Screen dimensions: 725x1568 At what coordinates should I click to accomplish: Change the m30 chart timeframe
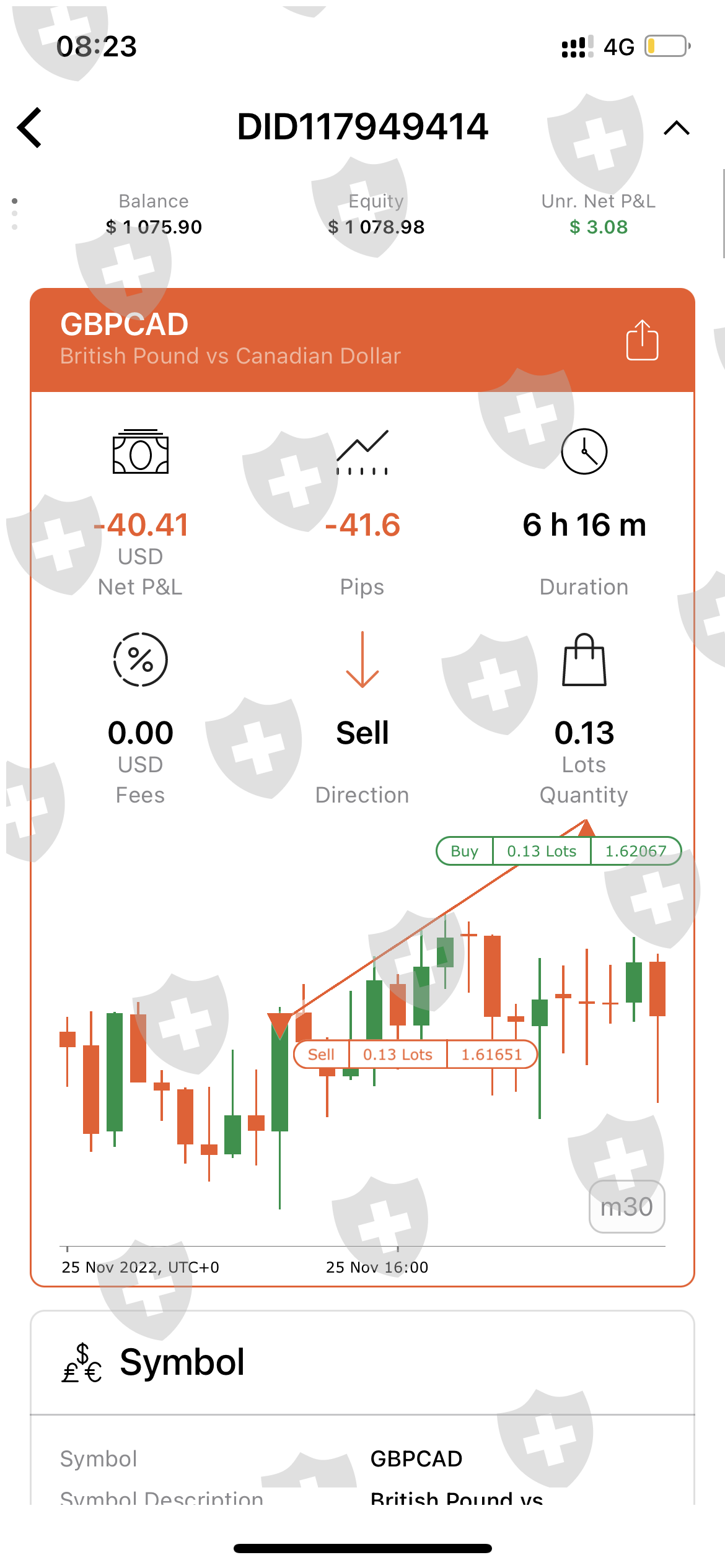point(626,1206)
